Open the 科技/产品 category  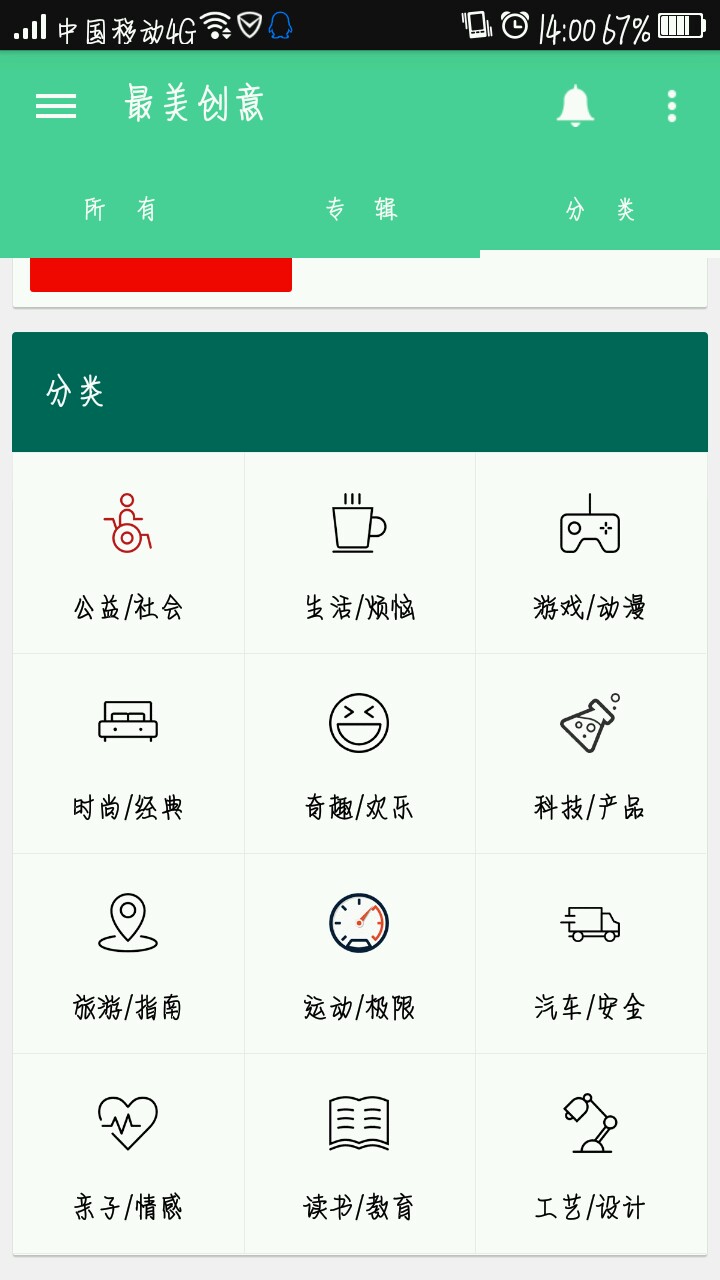590,753
